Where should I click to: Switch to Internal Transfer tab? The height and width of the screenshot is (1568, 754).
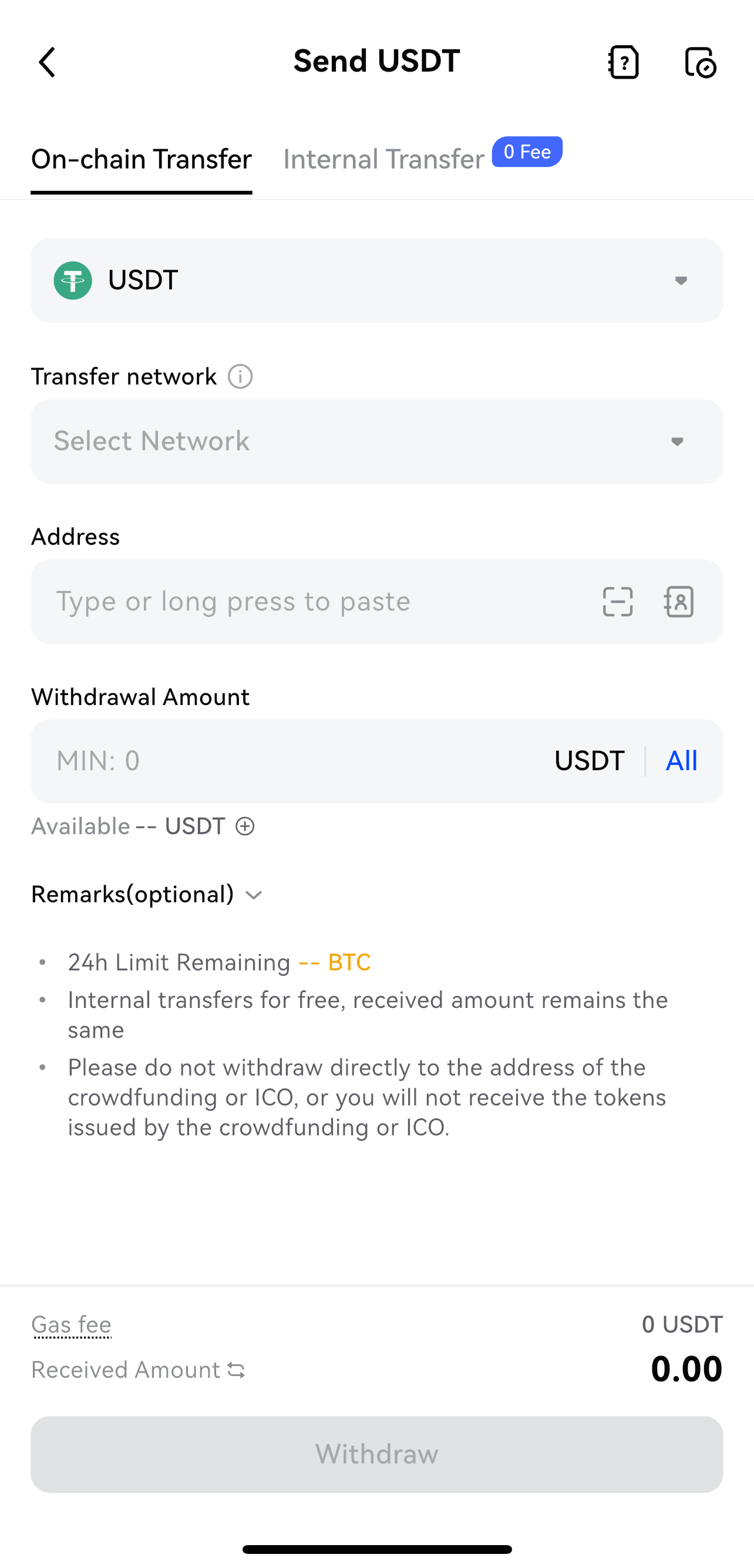tap(383, 160)
